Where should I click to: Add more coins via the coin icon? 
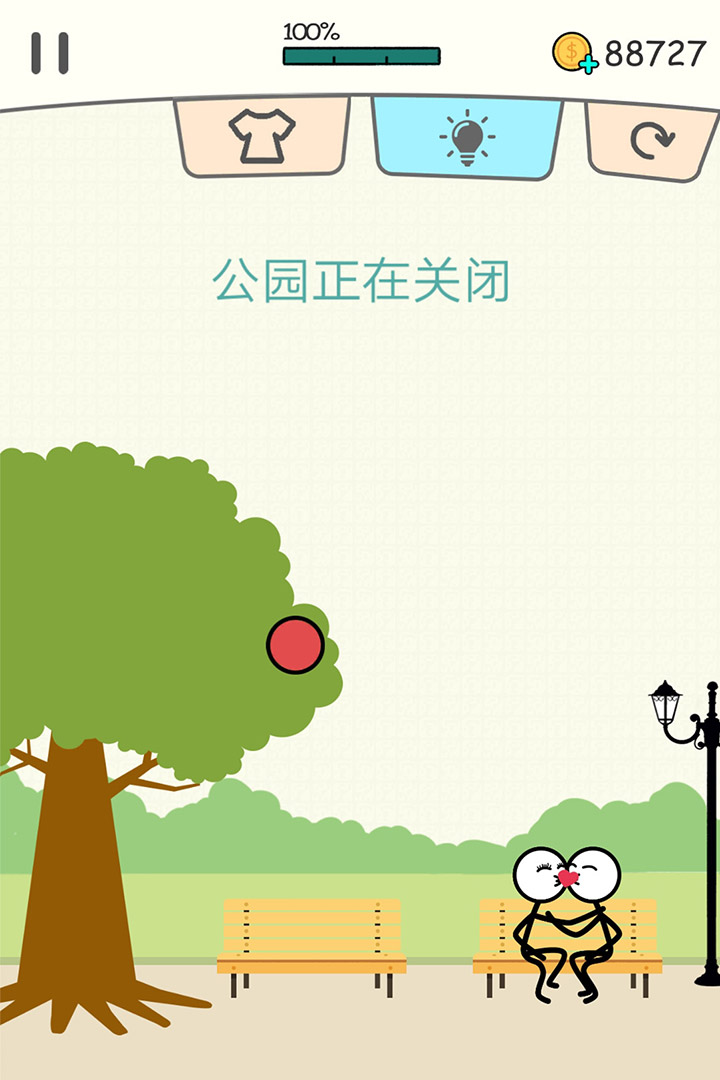tap(575, 53)
